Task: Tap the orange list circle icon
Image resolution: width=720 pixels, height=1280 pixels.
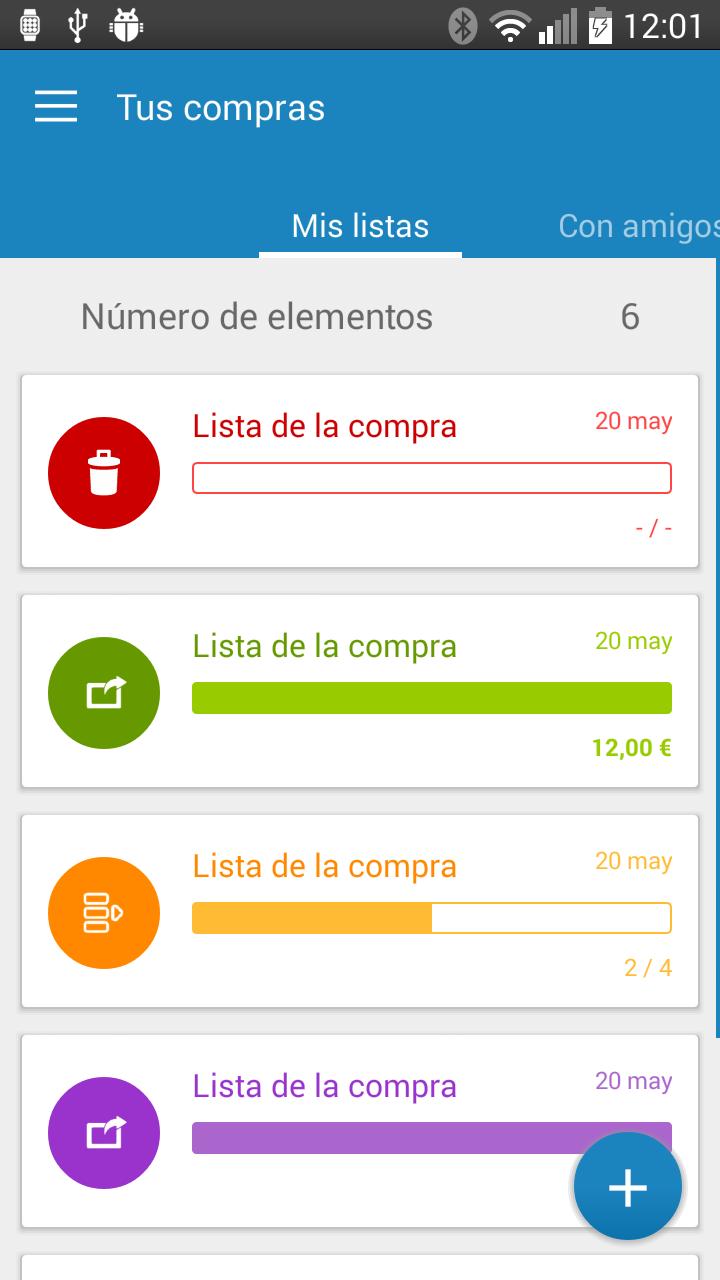Action: [104, 913]
